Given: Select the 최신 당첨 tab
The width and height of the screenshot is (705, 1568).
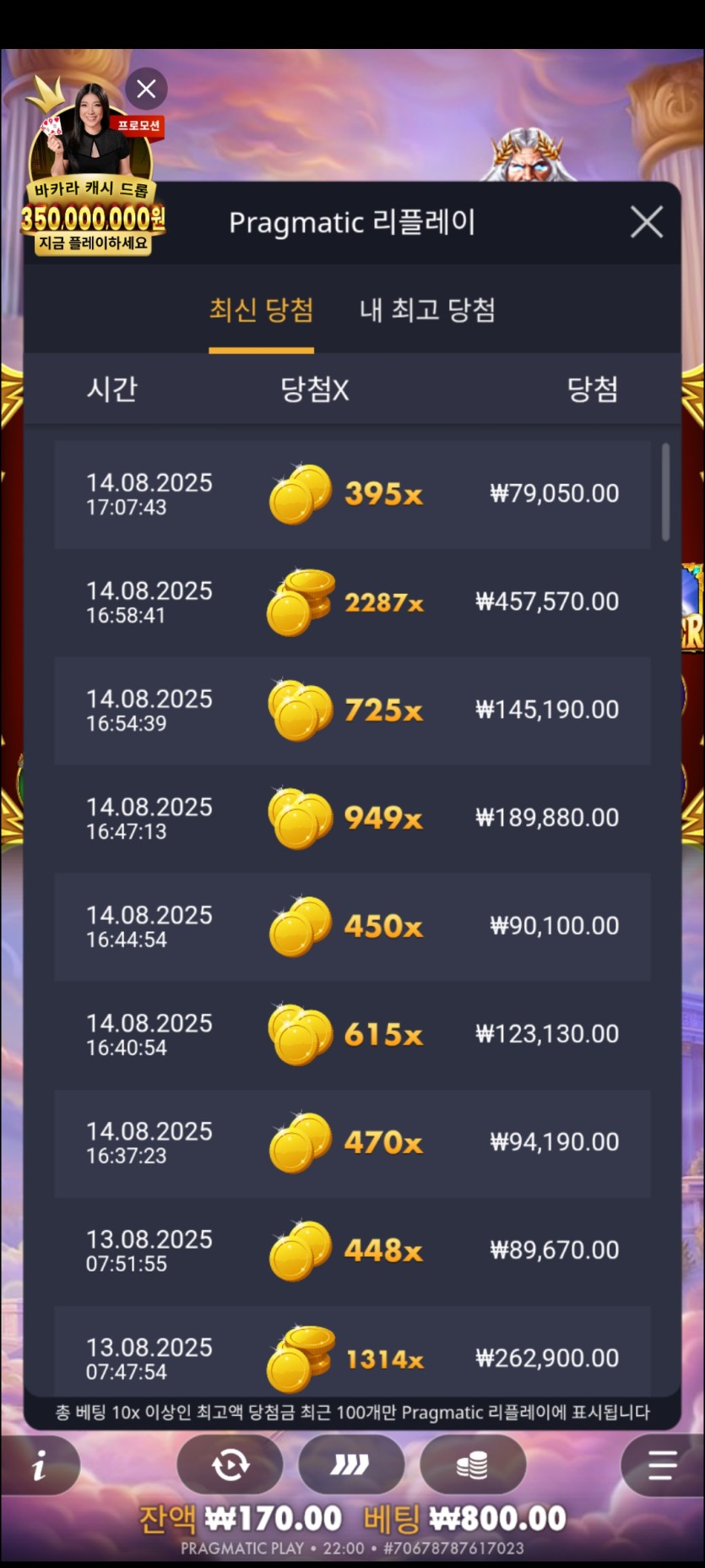Looking at the screenshot, I should click(261, 310).
